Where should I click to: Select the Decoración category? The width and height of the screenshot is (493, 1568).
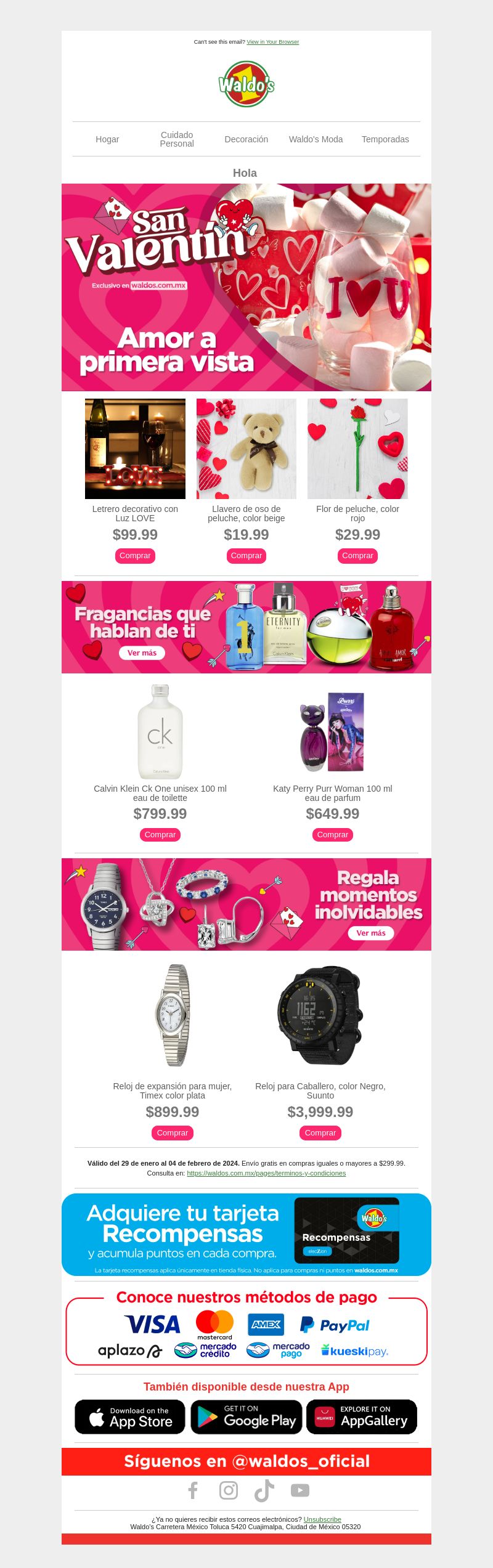(246, 139)
